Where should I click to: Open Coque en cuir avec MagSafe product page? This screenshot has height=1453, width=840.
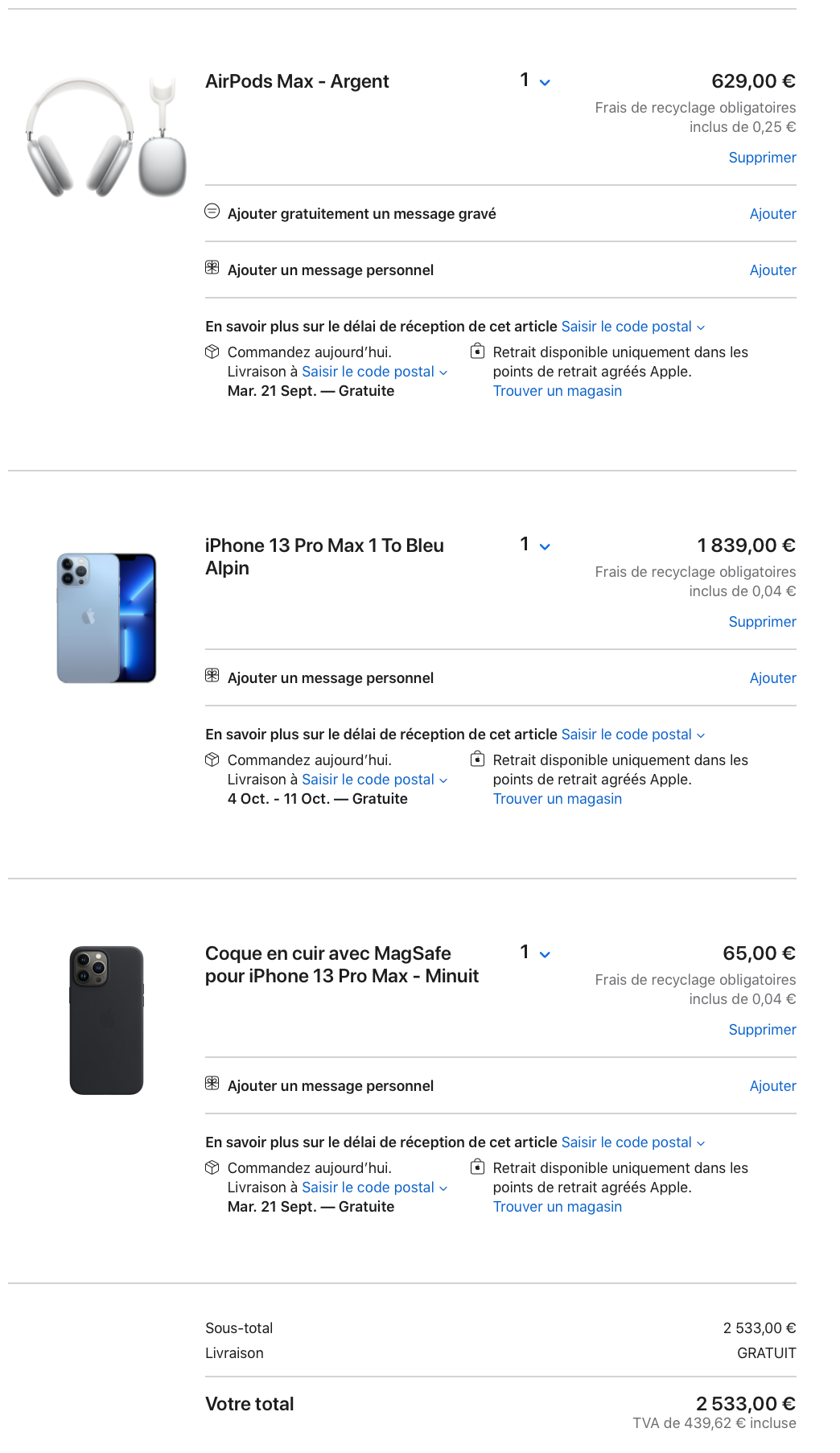click(342, 965)
